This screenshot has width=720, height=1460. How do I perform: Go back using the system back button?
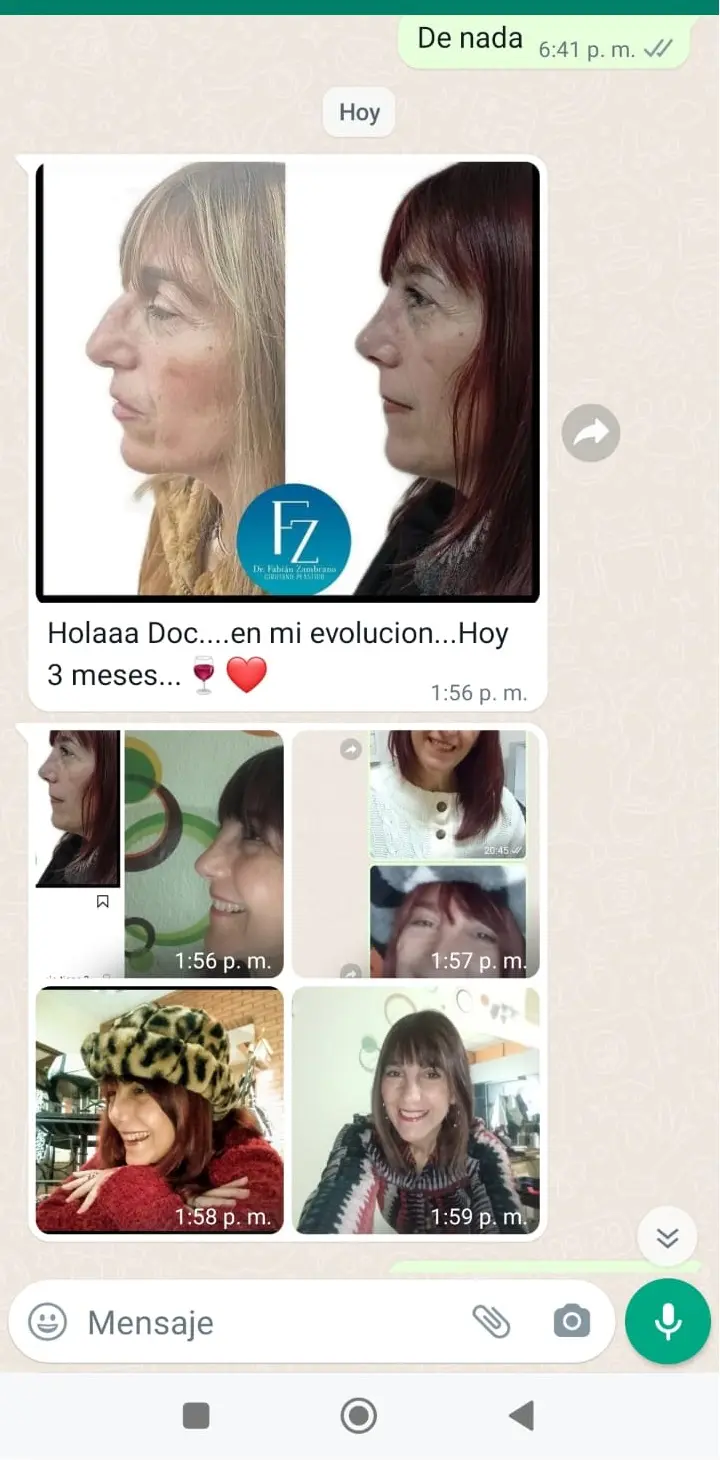tap(521, 1416)
